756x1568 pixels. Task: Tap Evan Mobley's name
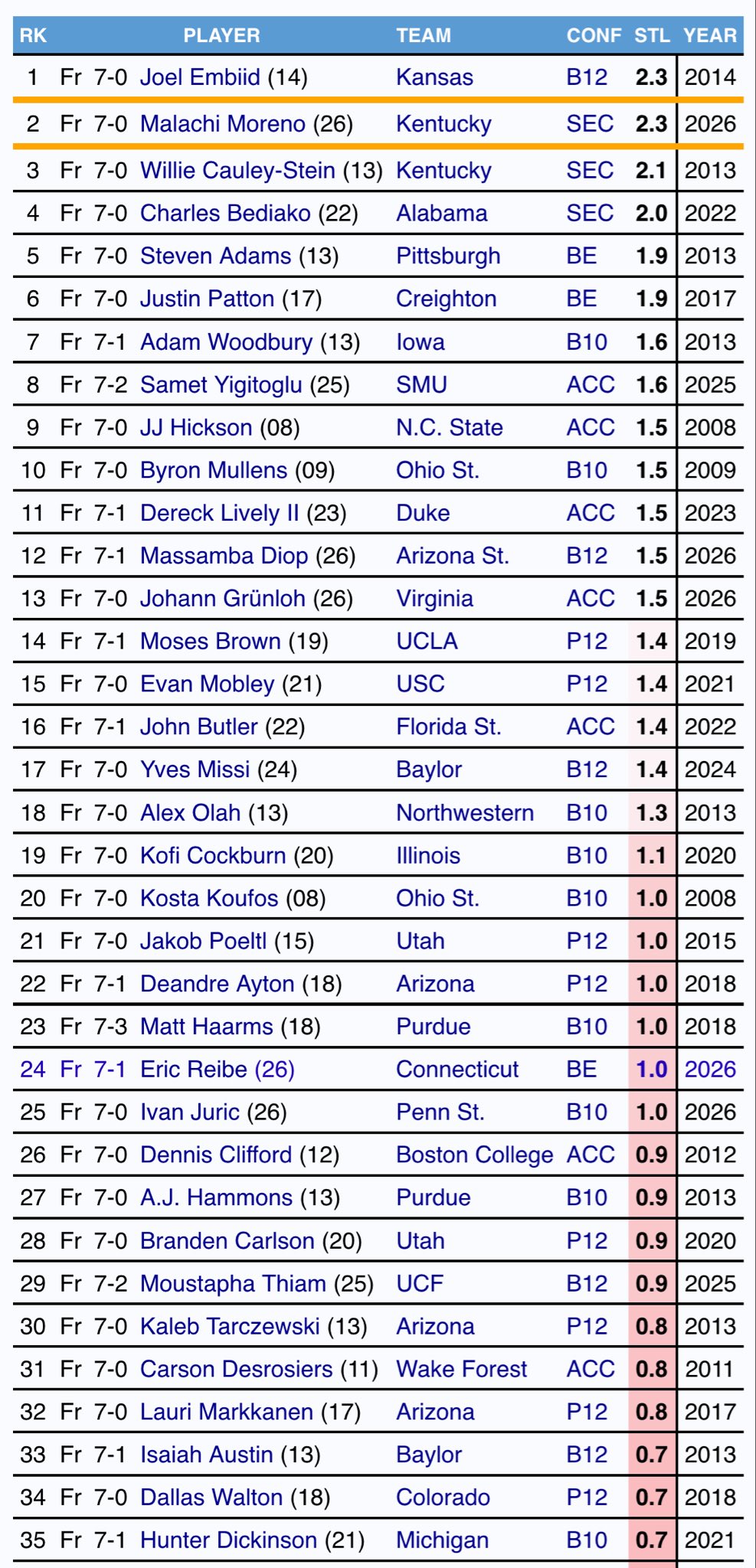pos(207,684)
